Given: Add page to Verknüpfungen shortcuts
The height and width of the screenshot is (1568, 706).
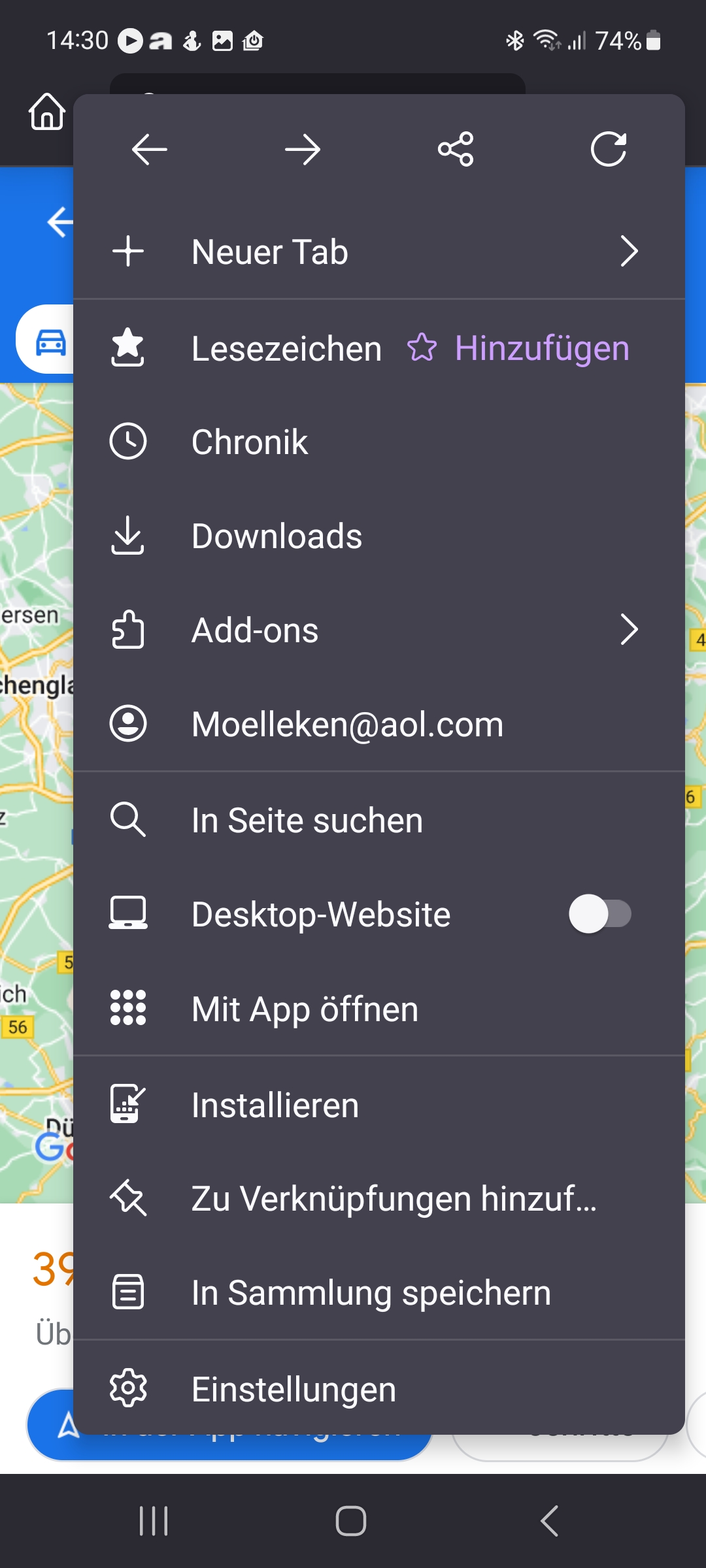Looking at the screenshot, I should tap(394, 1199).
